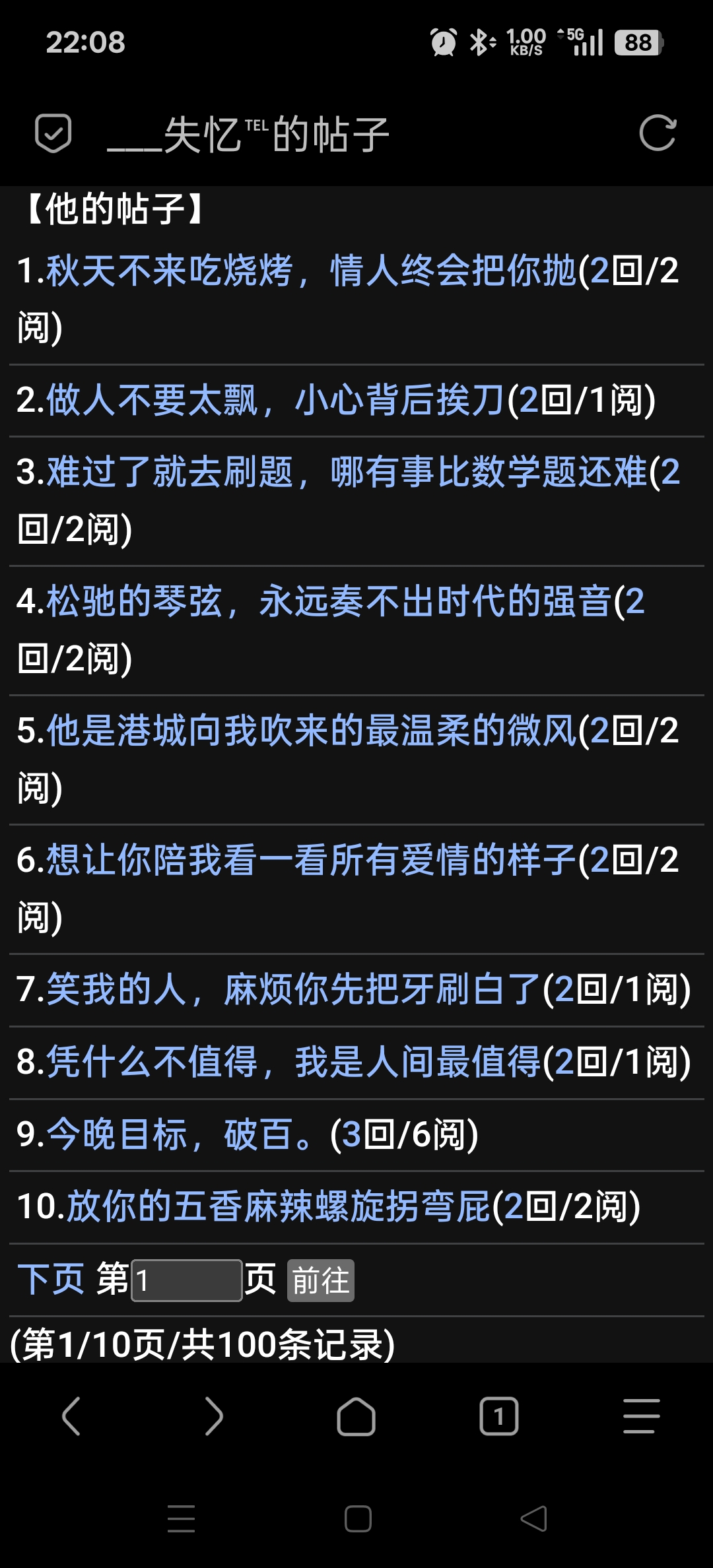The height and width of the screenshot is (1568, 713).
Task: Open the browser menu
Action: click(642, 1416)
